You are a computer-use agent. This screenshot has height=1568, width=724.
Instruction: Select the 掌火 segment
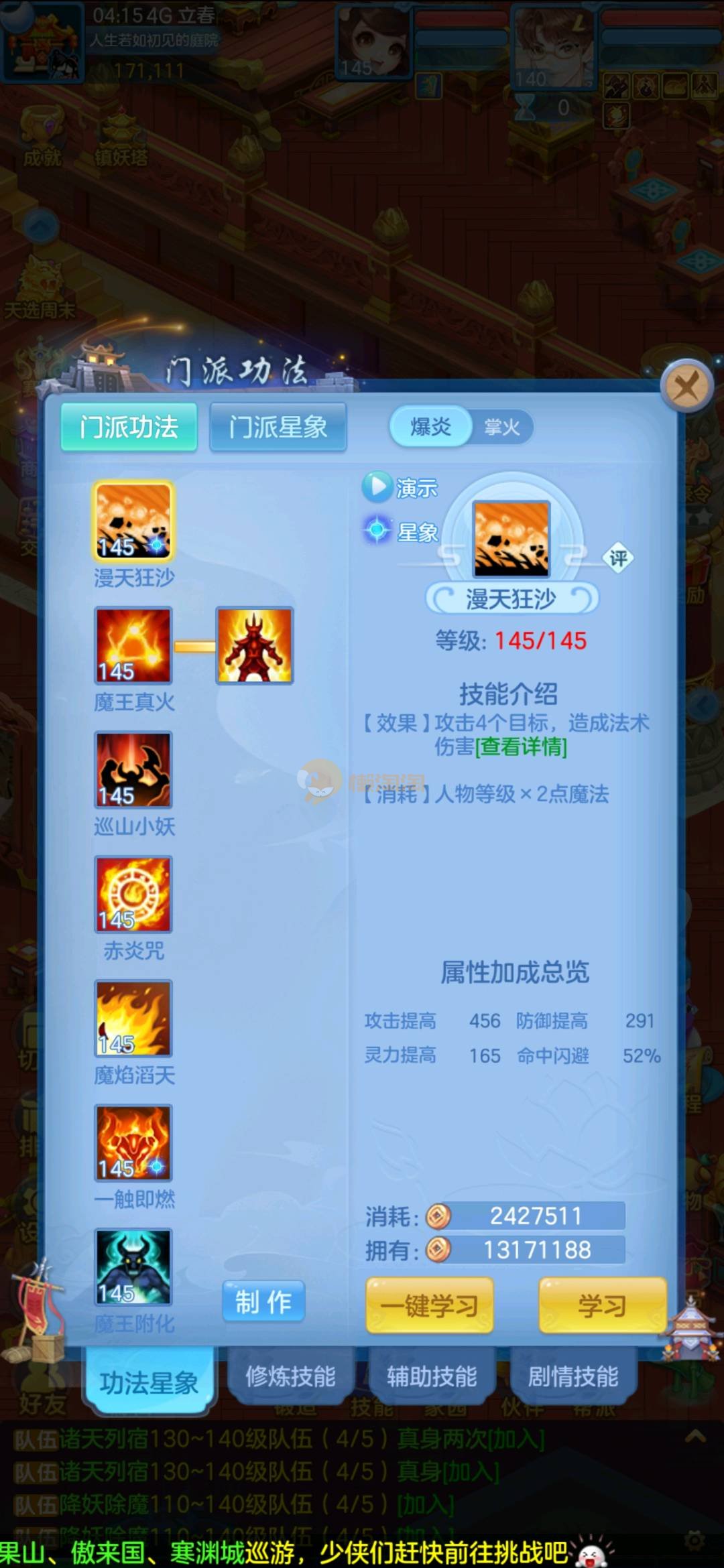pos(501,427)
